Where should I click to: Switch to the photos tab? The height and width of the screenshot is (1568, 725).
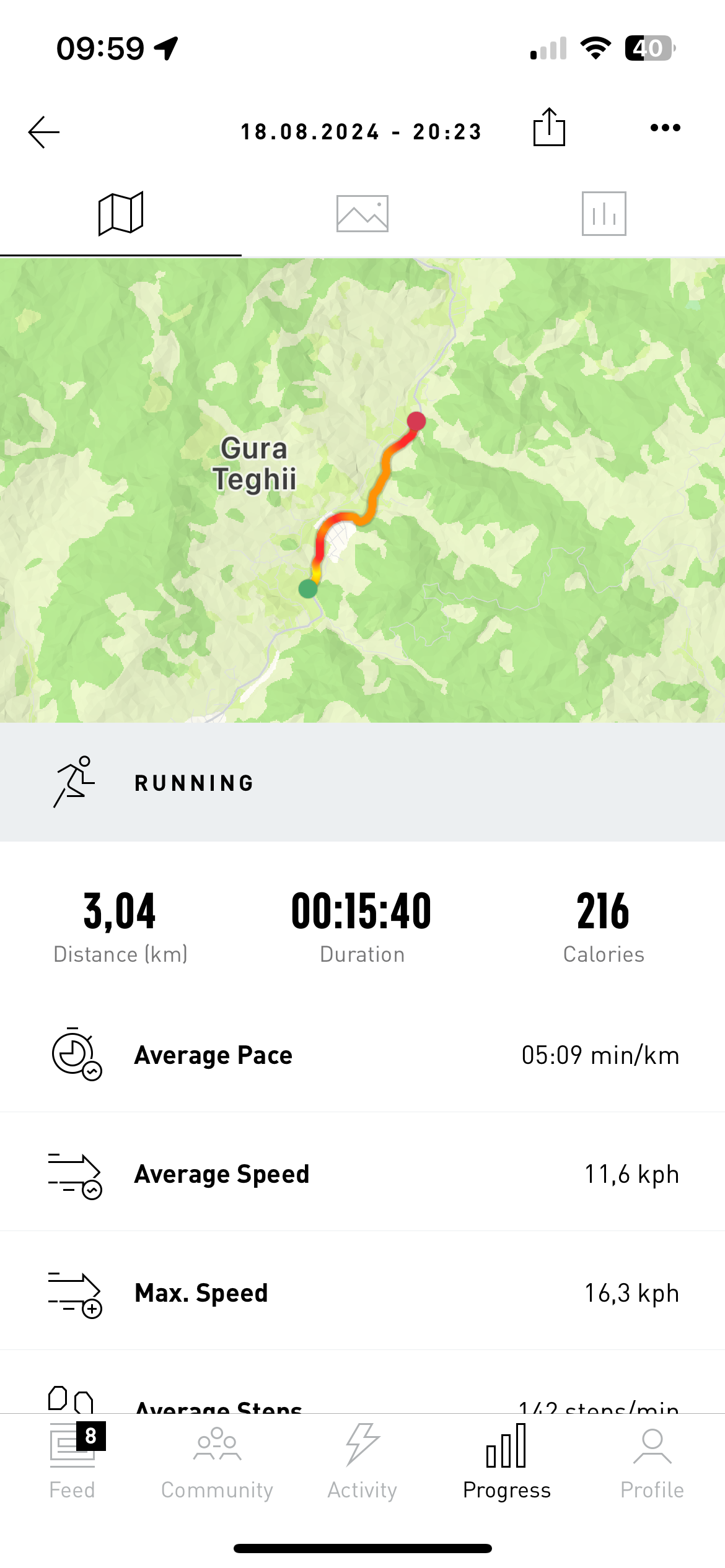[x=362, y=214]
